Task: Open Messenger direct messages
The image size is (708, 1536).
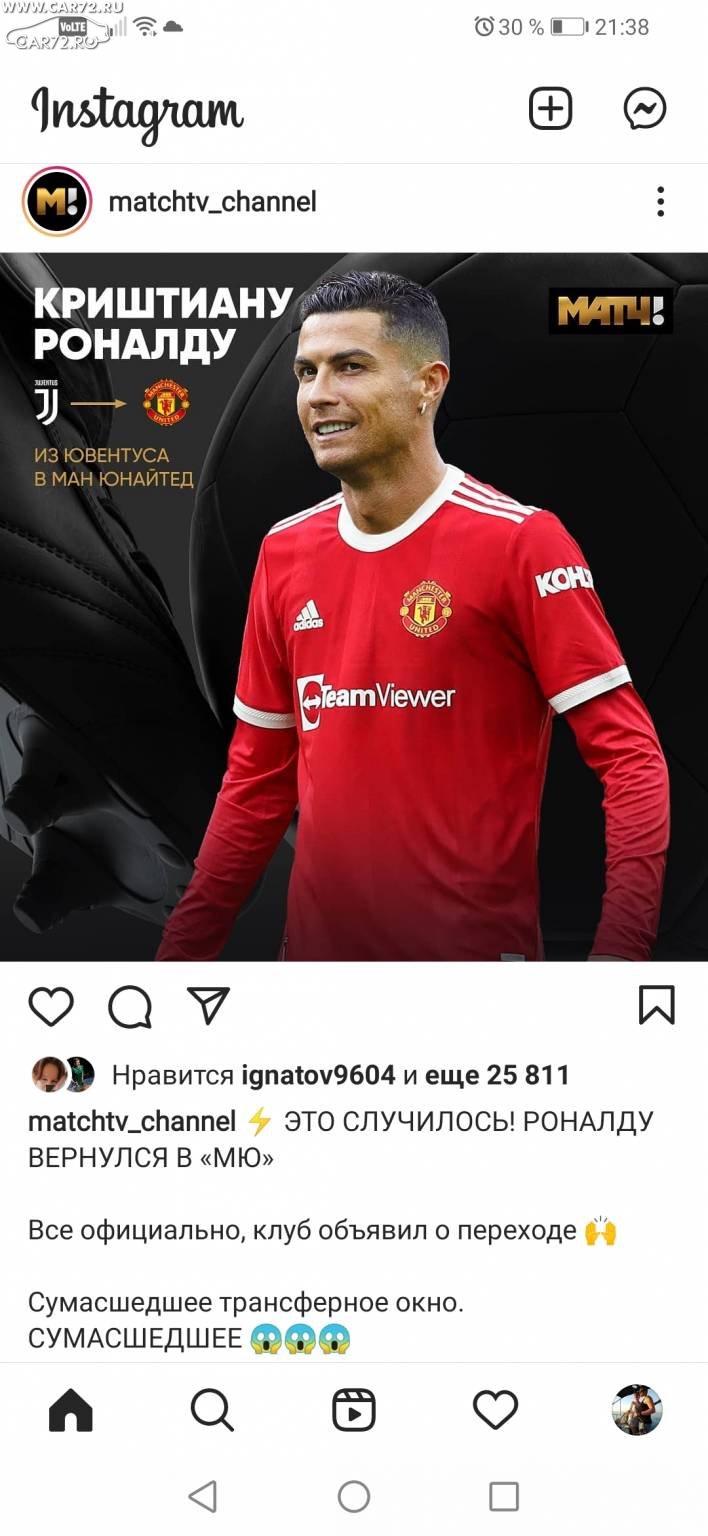Action: (645, 109)
